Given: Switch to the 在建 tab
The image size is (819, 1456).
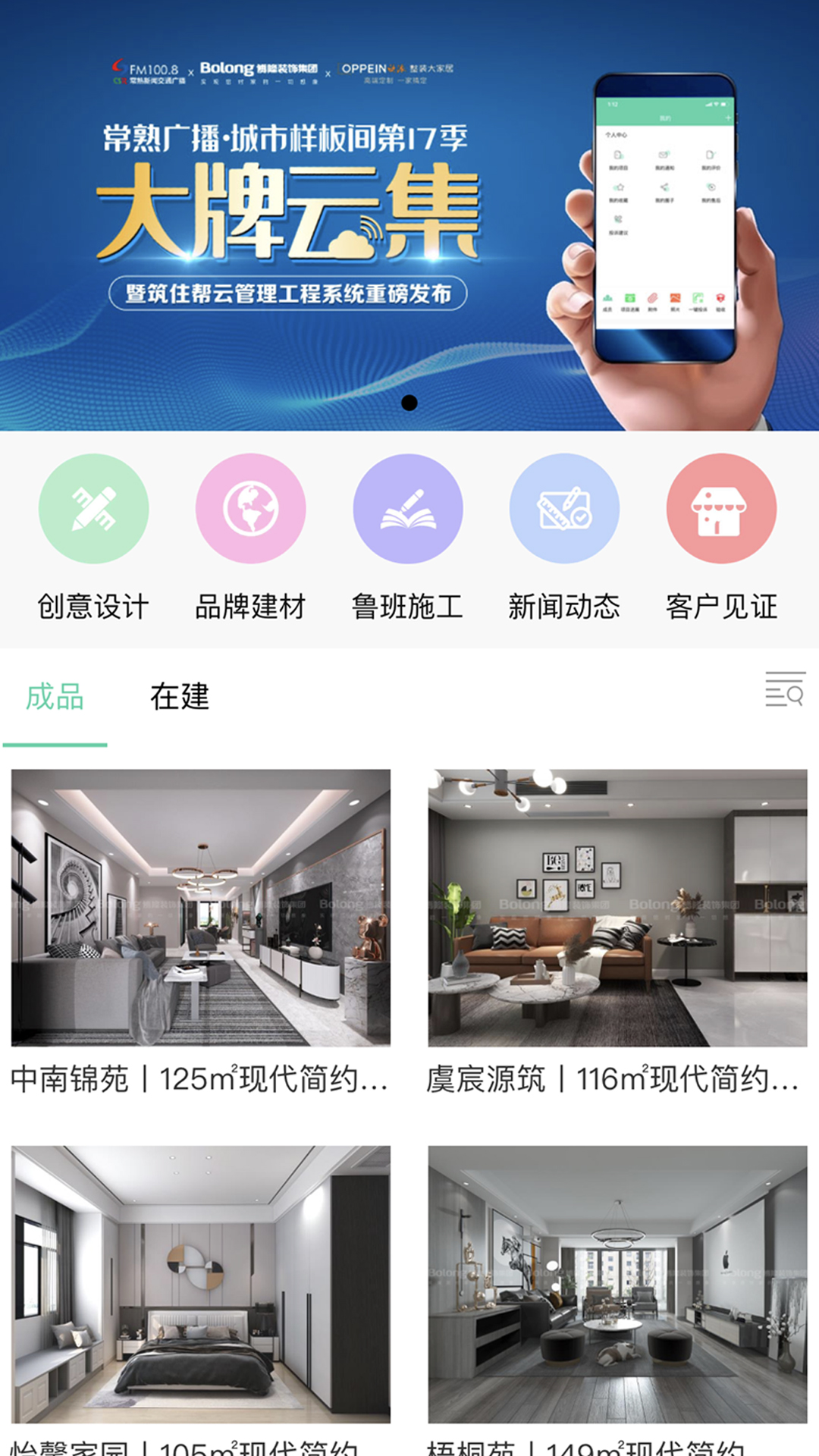Looking at the screenshot, I should coord(180,697).
